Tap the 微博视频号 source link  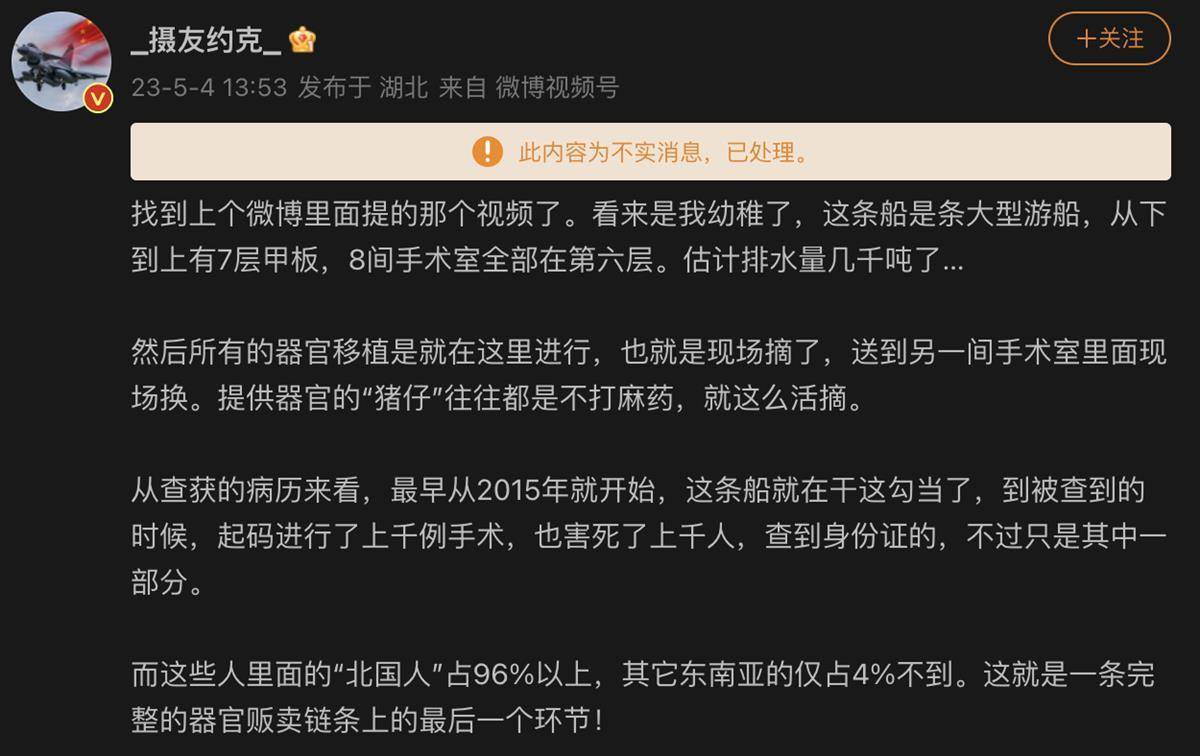point(557,88)
